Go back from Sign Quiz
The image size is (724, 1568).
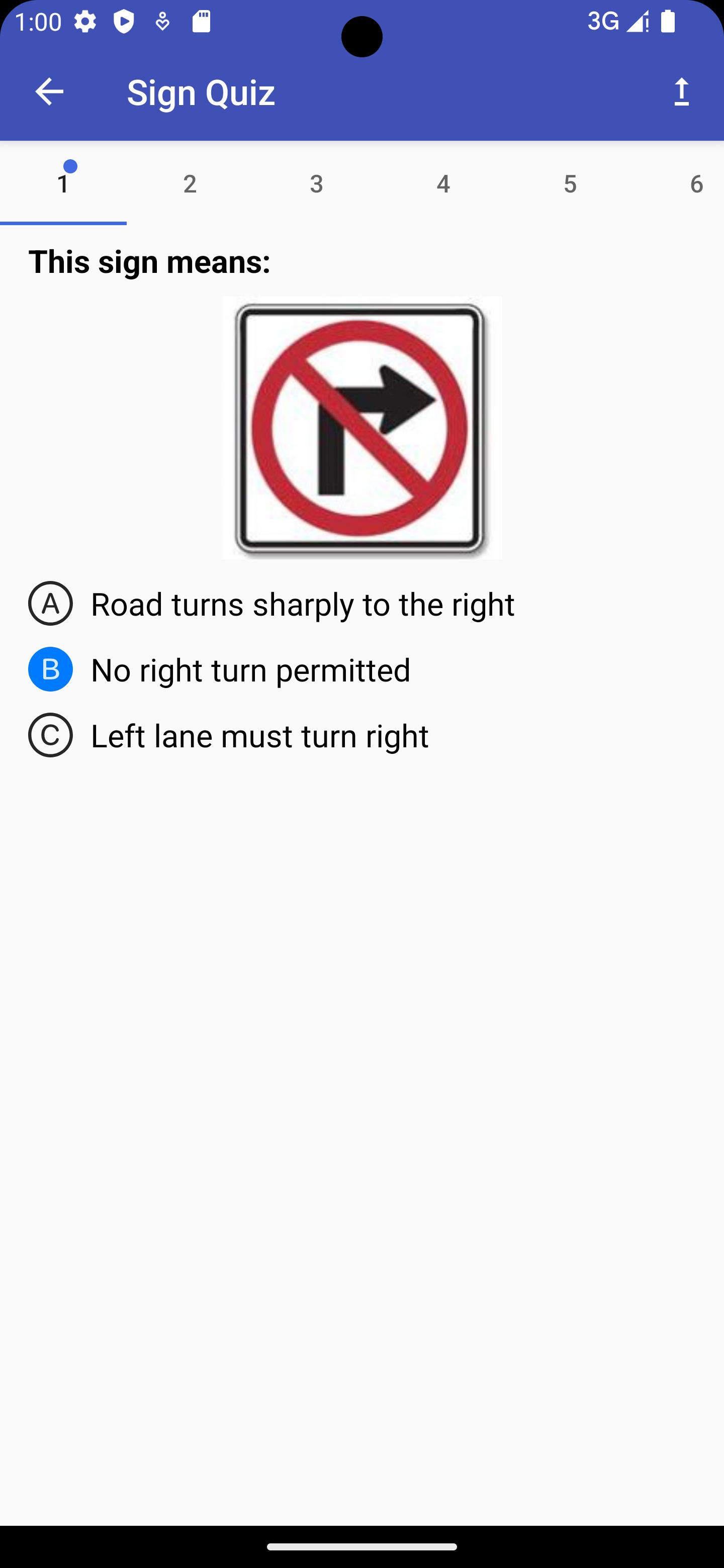(x=49, y=92)
